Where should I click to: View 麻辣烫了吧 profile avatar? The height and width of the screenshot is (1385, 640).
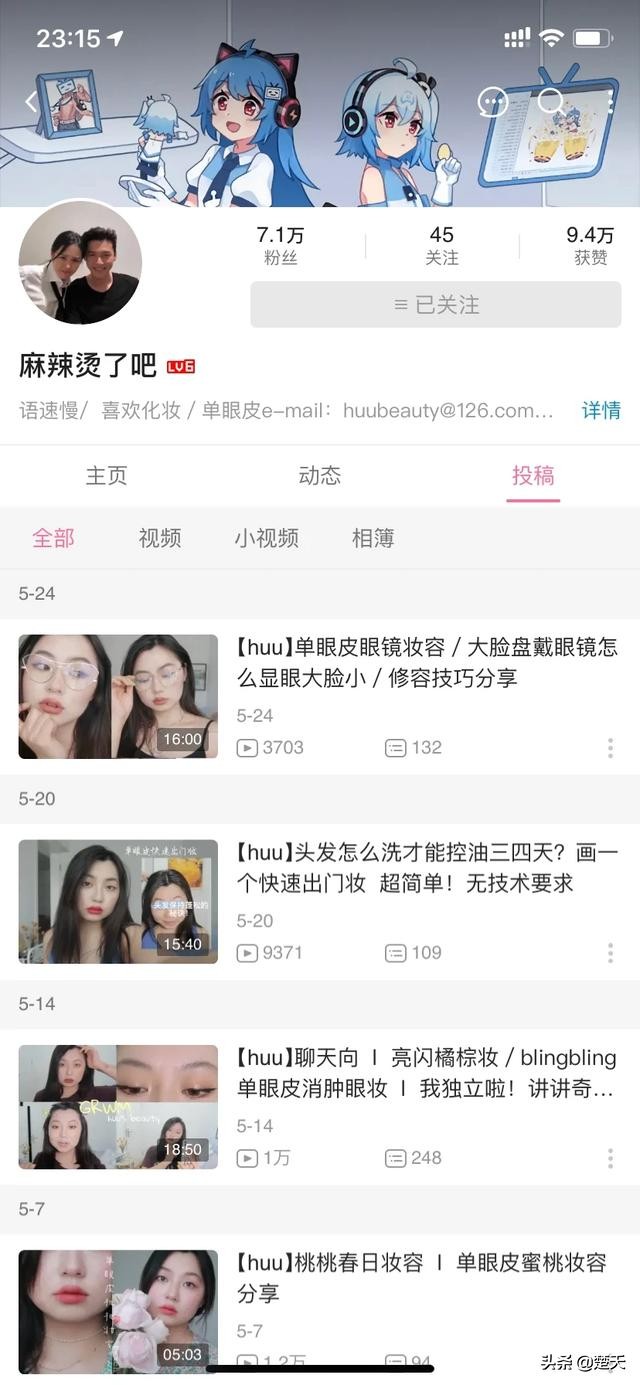click(80, 263)
